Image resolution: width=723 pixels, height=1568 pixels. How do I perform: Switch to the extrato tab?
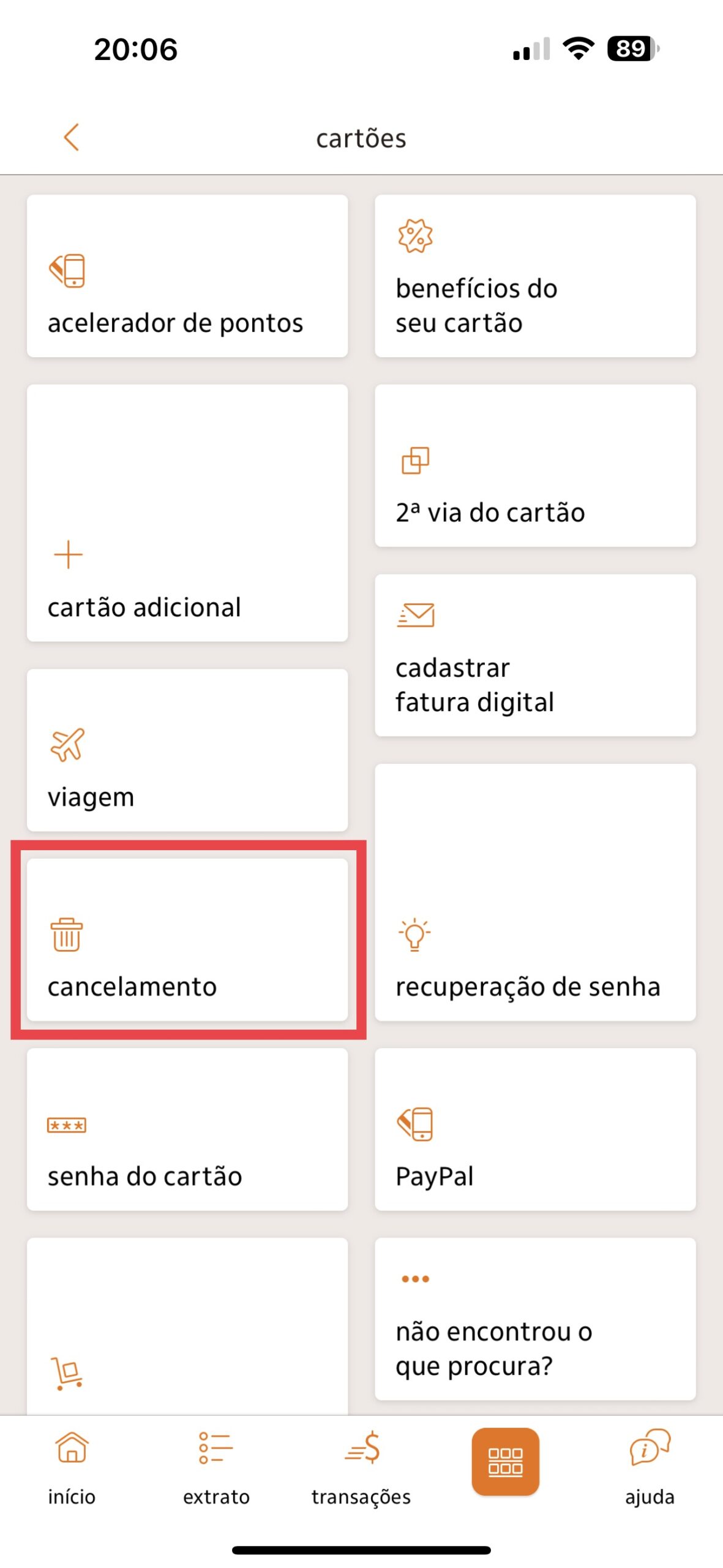tap(216, 1467)
